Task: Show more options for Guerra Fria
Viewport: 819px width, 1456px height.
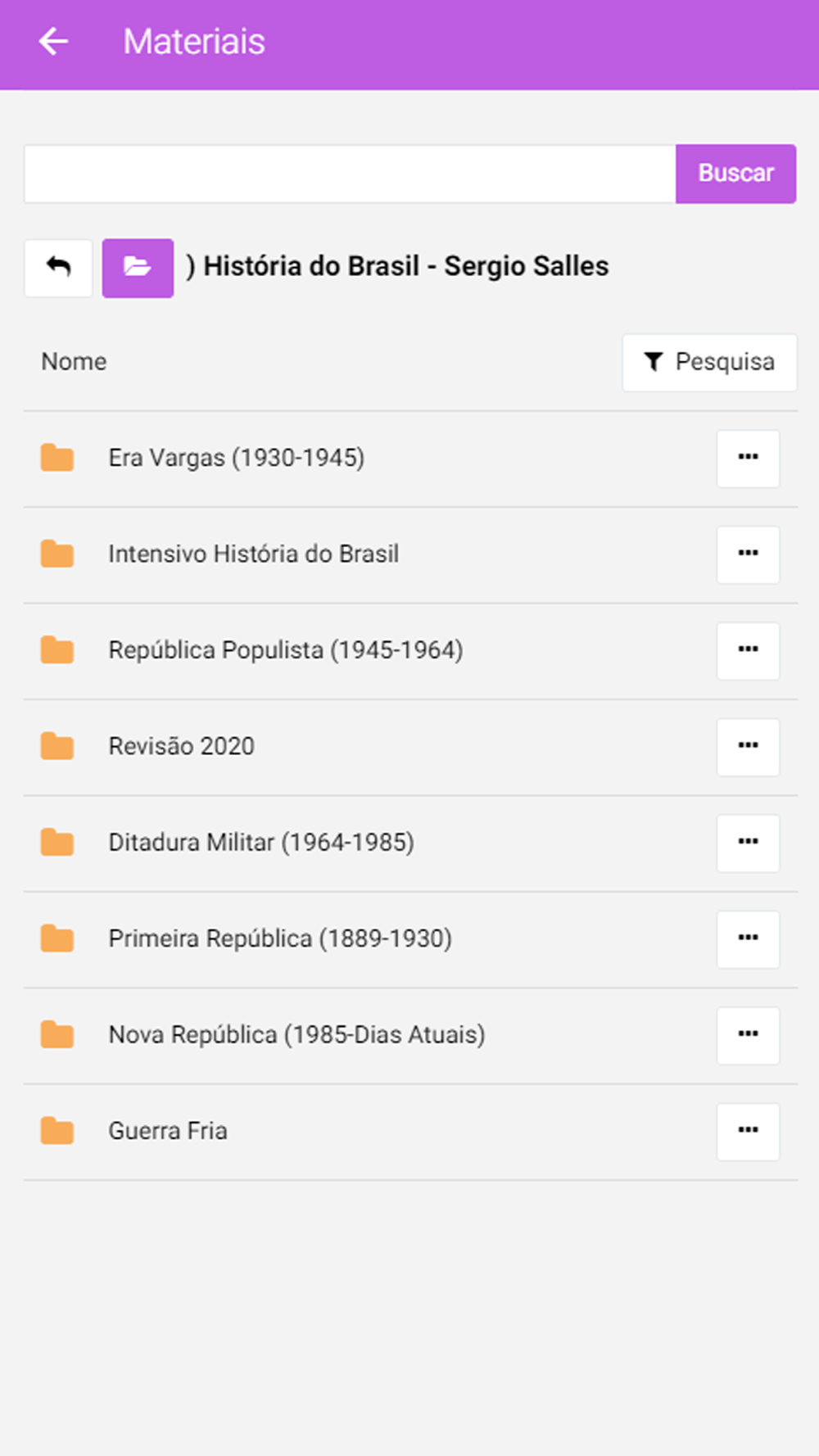Action: pos(748,1132)
